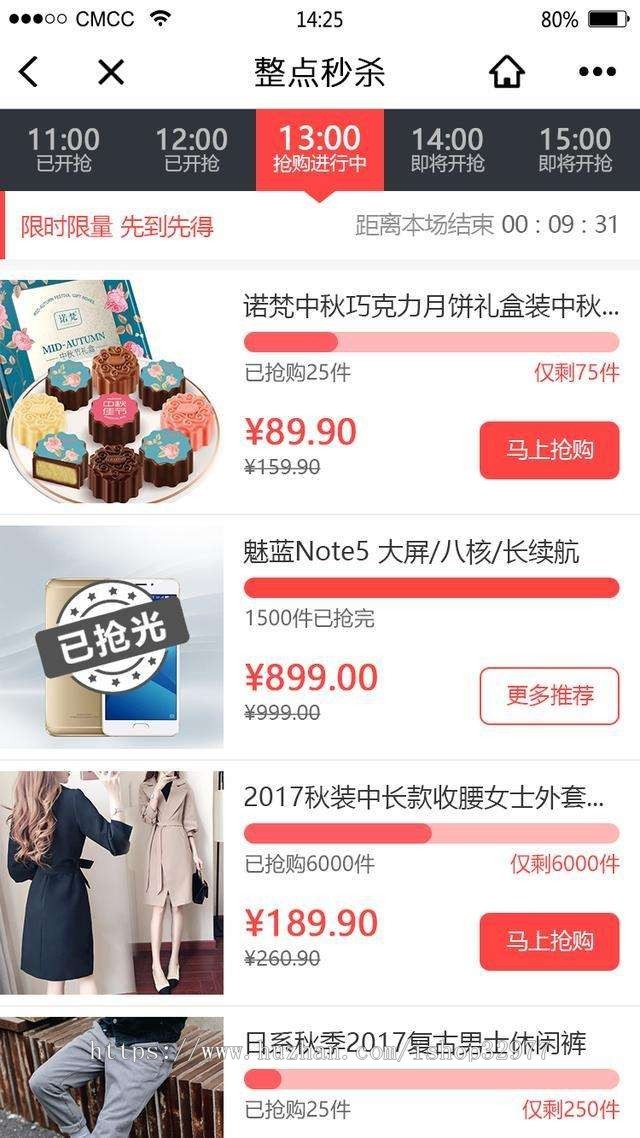
Task: Switch to the 11:00 time slot
Action: 64,149
